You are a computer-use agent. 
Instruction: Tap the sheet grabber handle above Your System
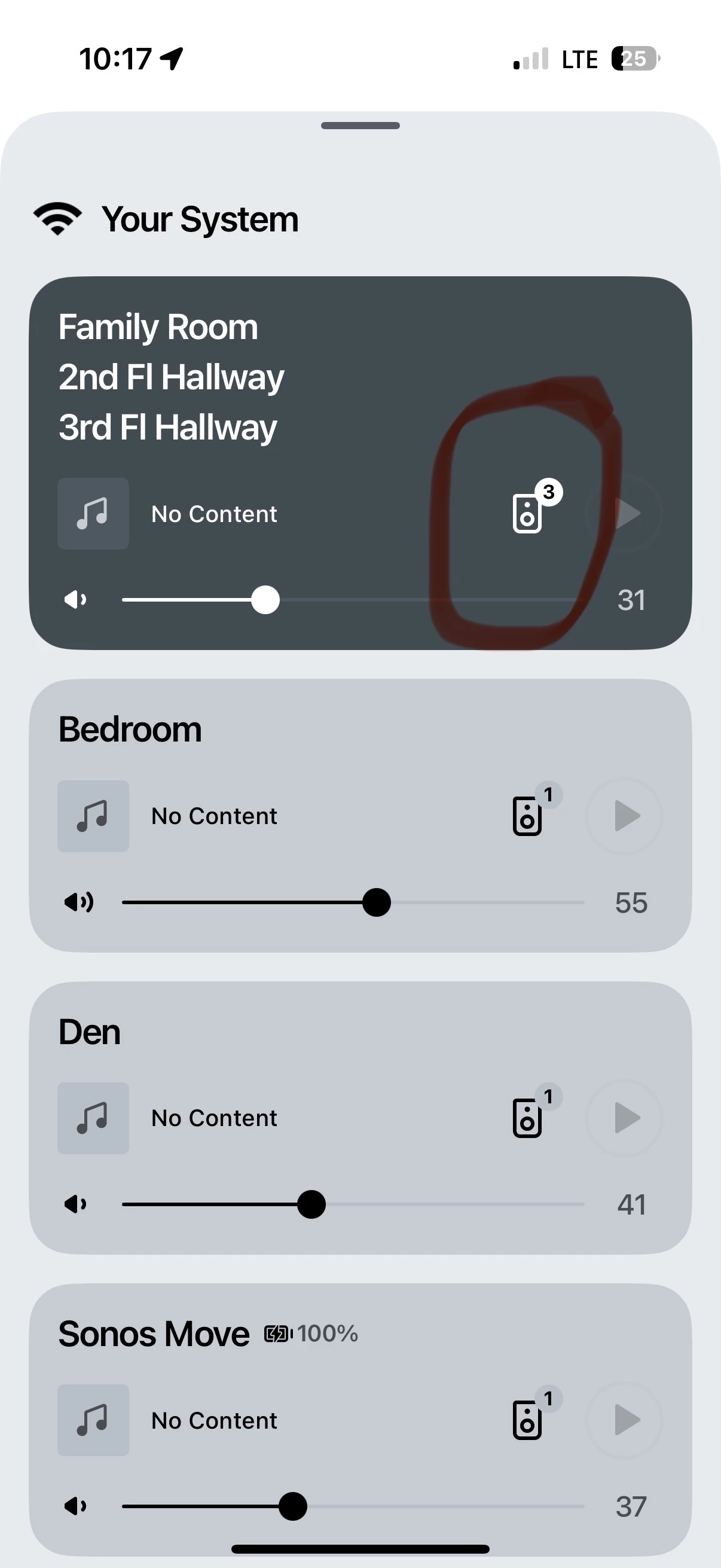360,126
